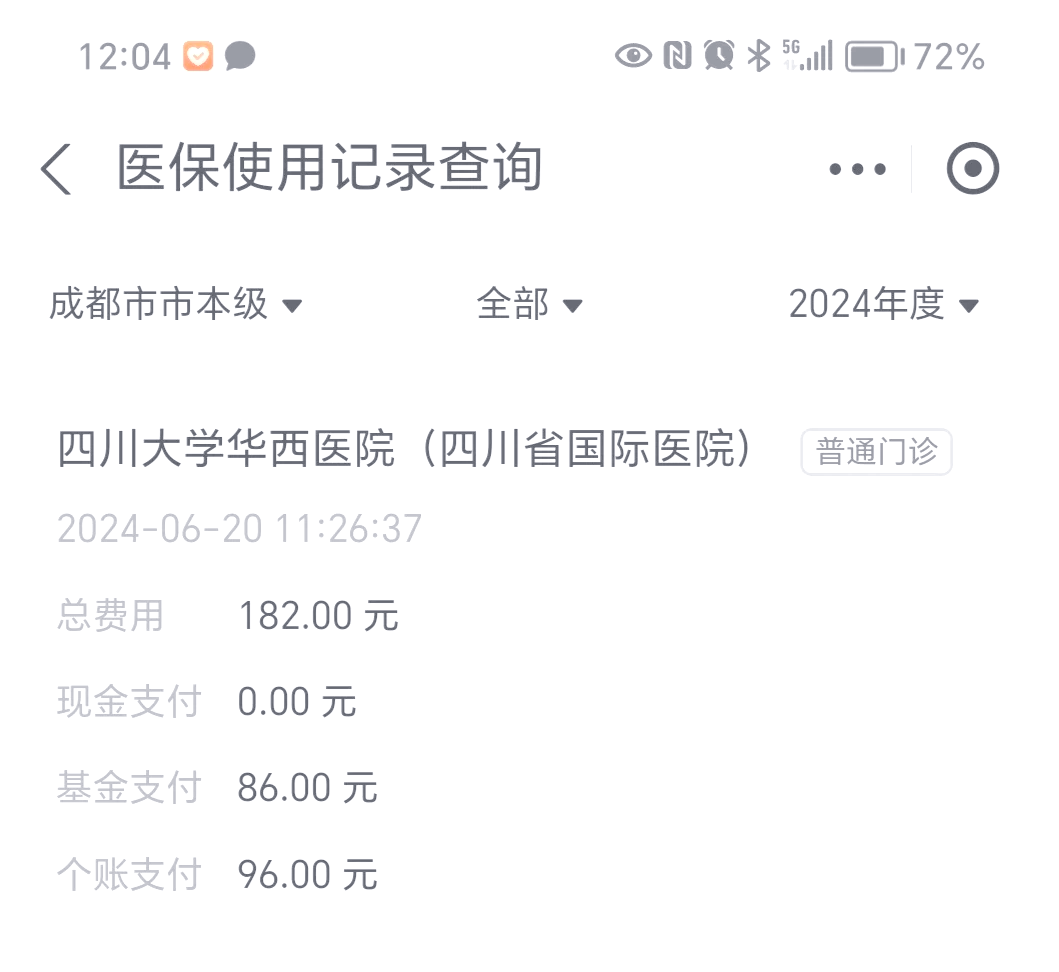Open the 四川大学华西医院 record
This screenshot has width=1059, height=972.
tap(405, 452)
